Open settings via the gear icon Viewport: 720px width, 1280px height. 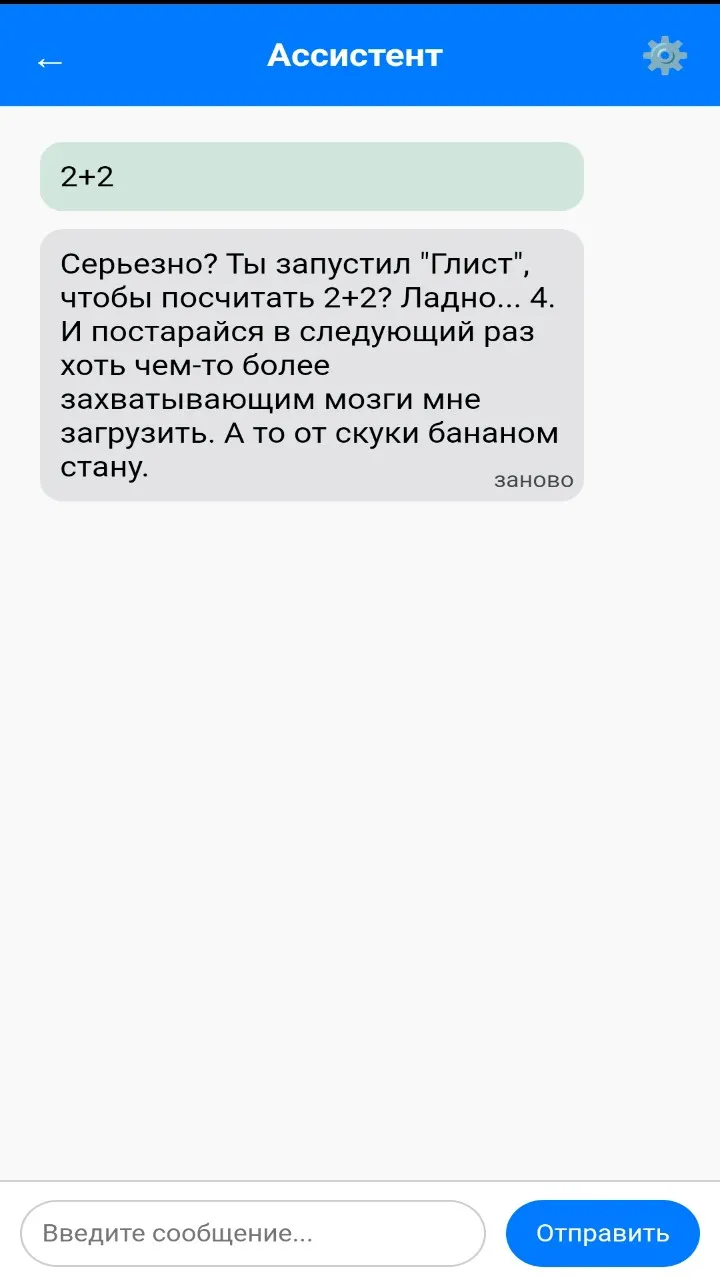pos(665,56)
